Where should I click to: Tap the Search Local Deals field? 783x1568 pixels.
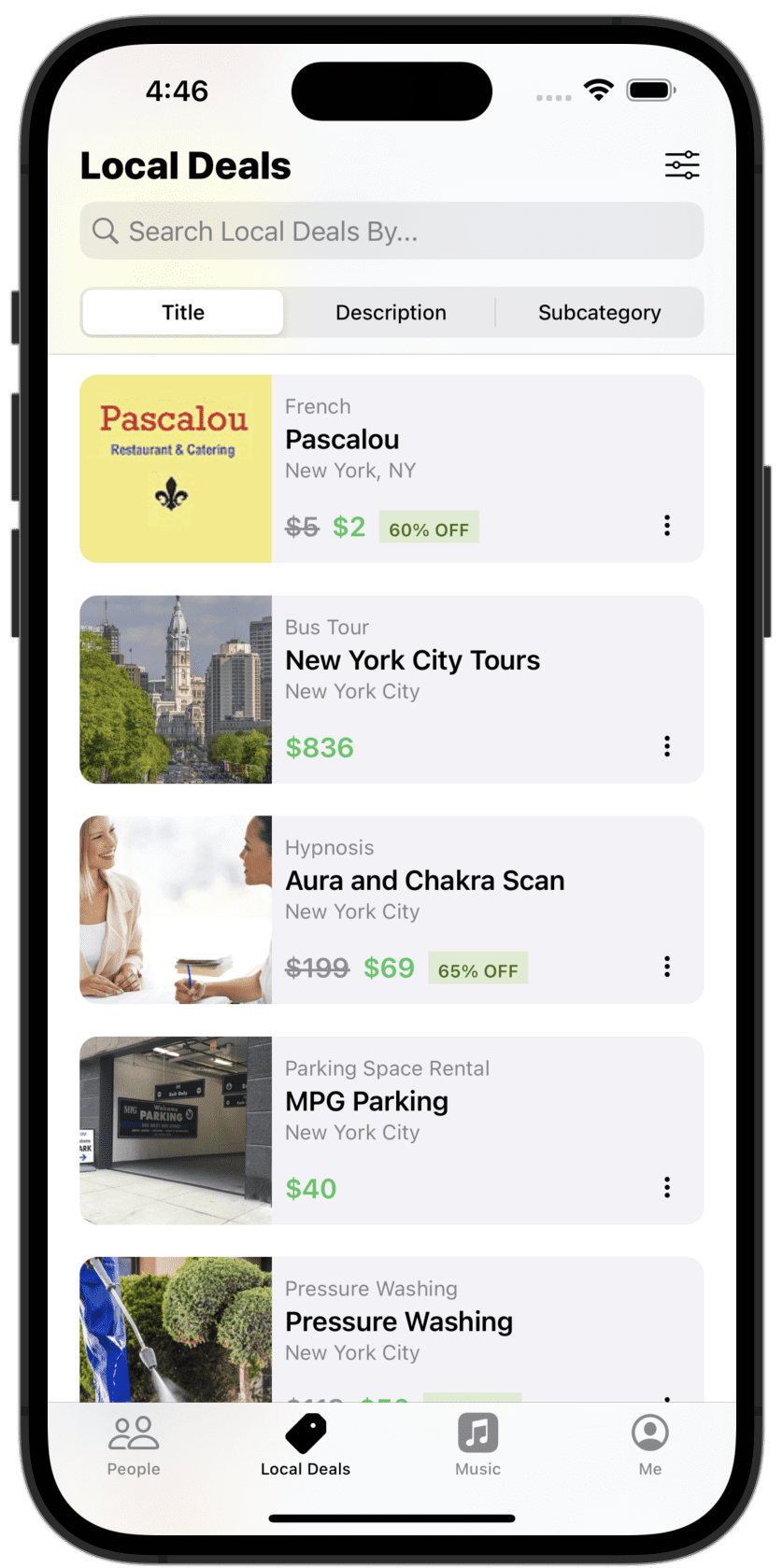coord(391,231)
